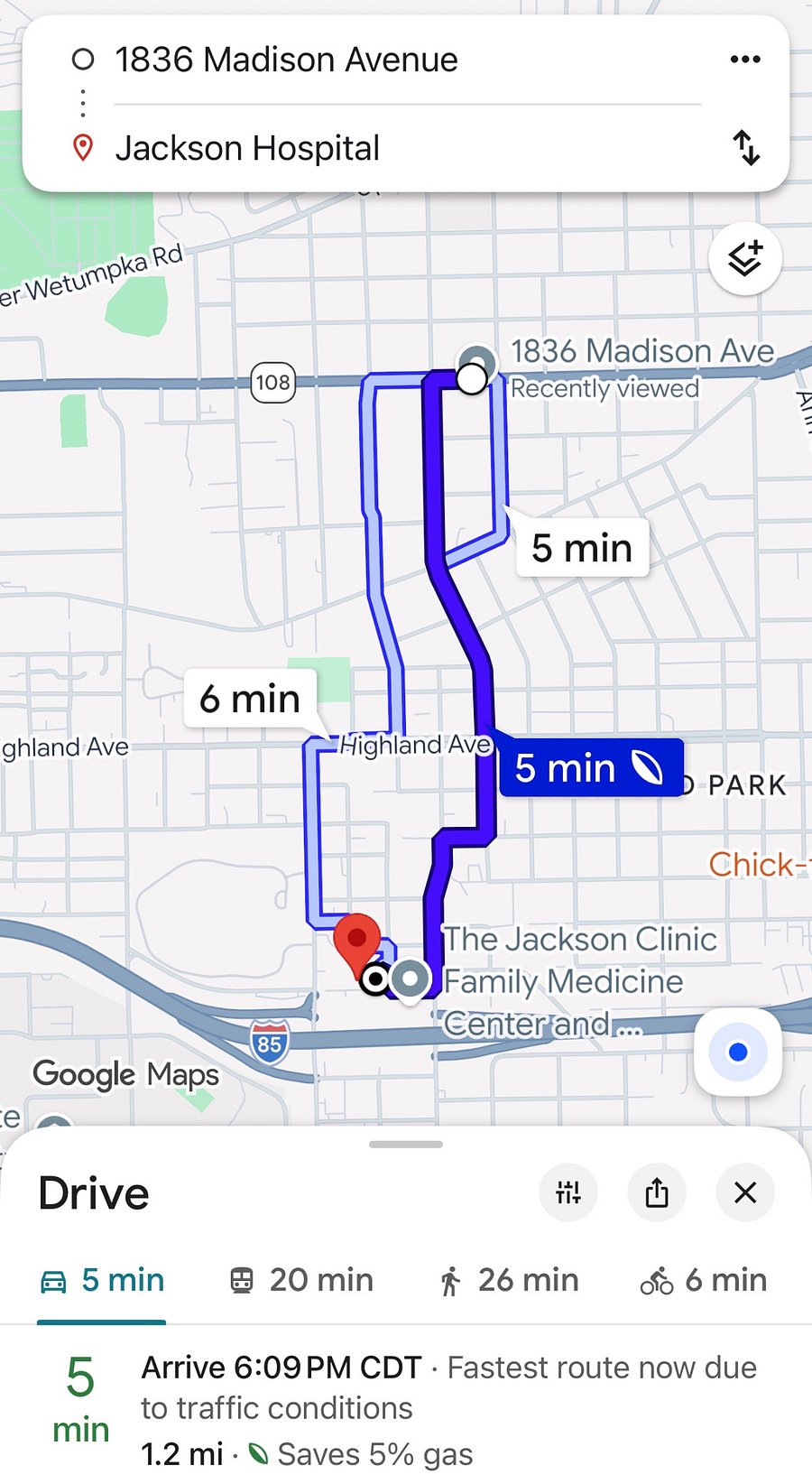Close the Drive directions panel
The width and height of the screenshot is (812, 1484).
(745, 1192)
